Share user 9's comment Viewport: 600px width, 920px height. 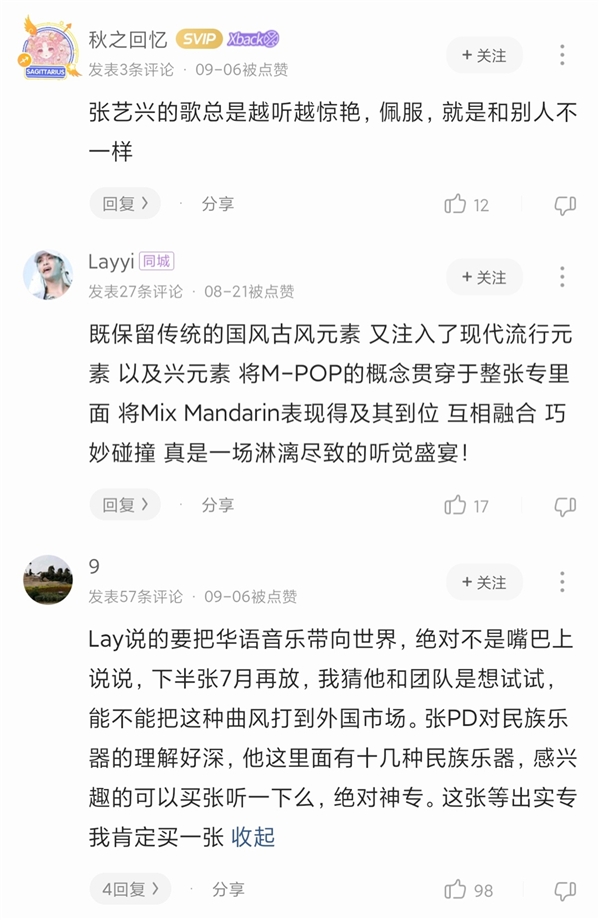pyautogui.click(x=227, y=889)
